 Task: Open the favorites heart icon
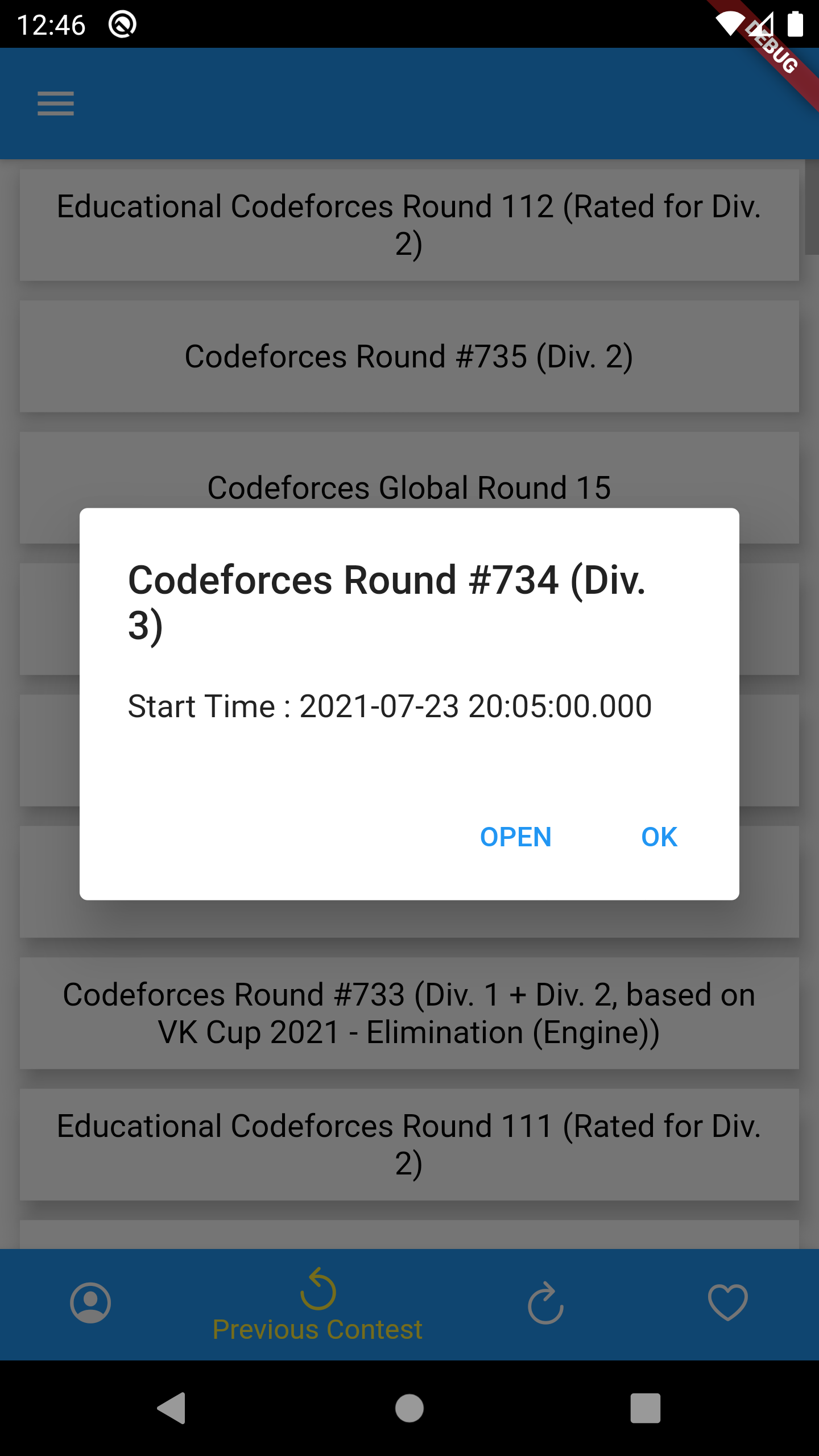coord(729,1304)
